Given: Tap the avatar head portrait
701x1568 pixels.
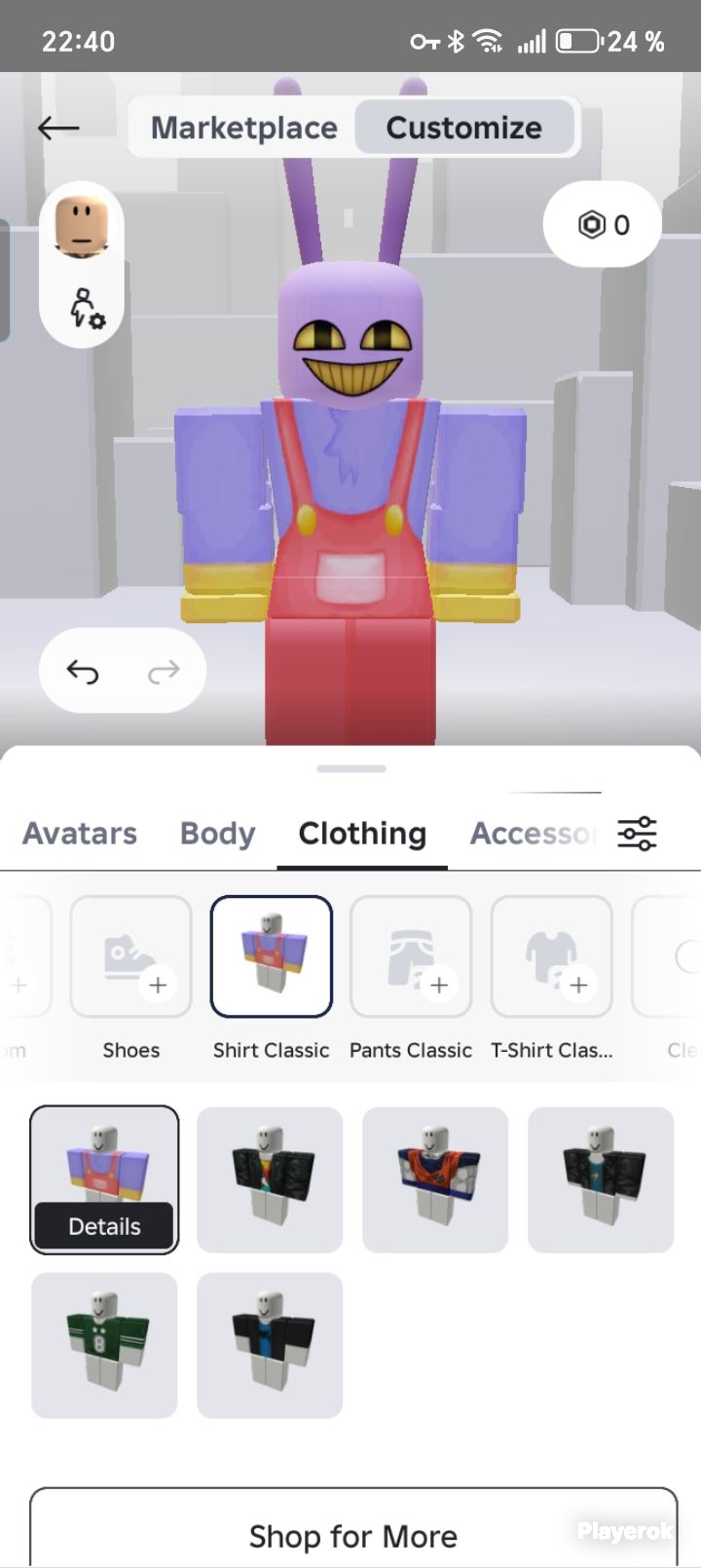Looking at the screenshot, I should 82,225.
